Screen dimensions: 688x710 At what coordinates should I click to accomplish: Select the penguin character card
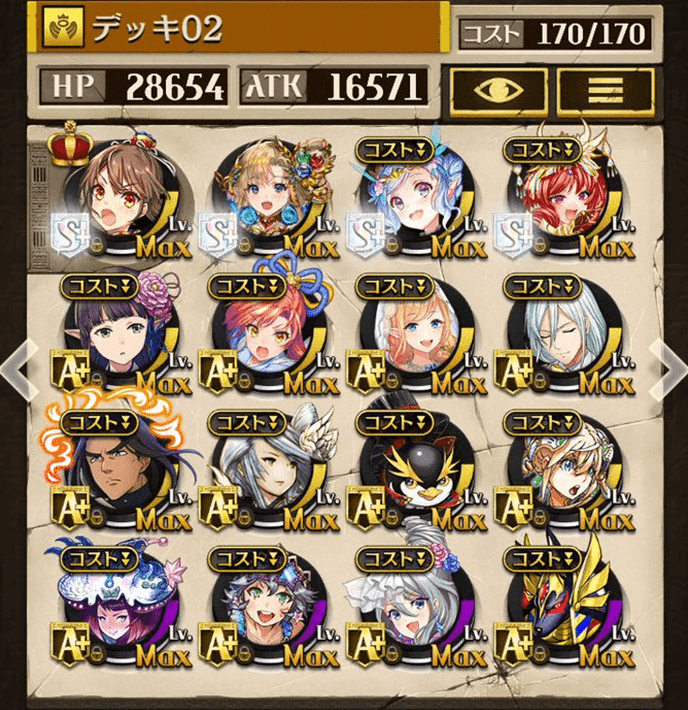(410, 470)
